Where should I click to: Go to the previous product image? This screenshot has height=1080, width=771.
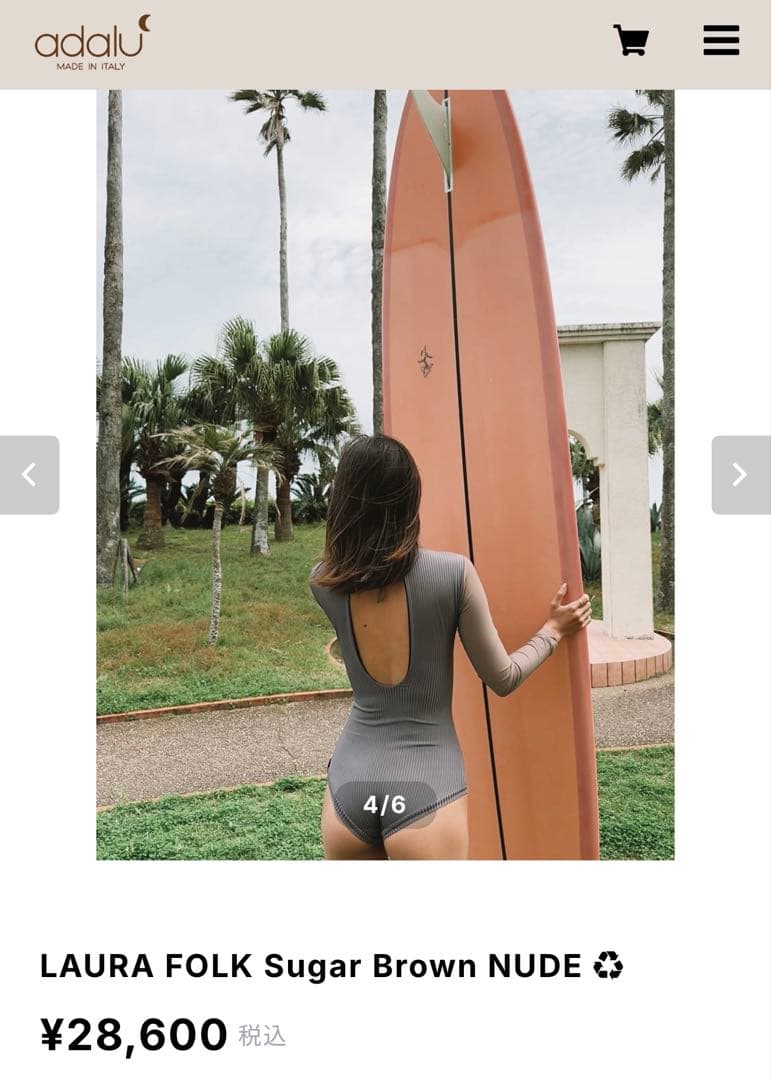pyautogui.click(x=29, y=475)
